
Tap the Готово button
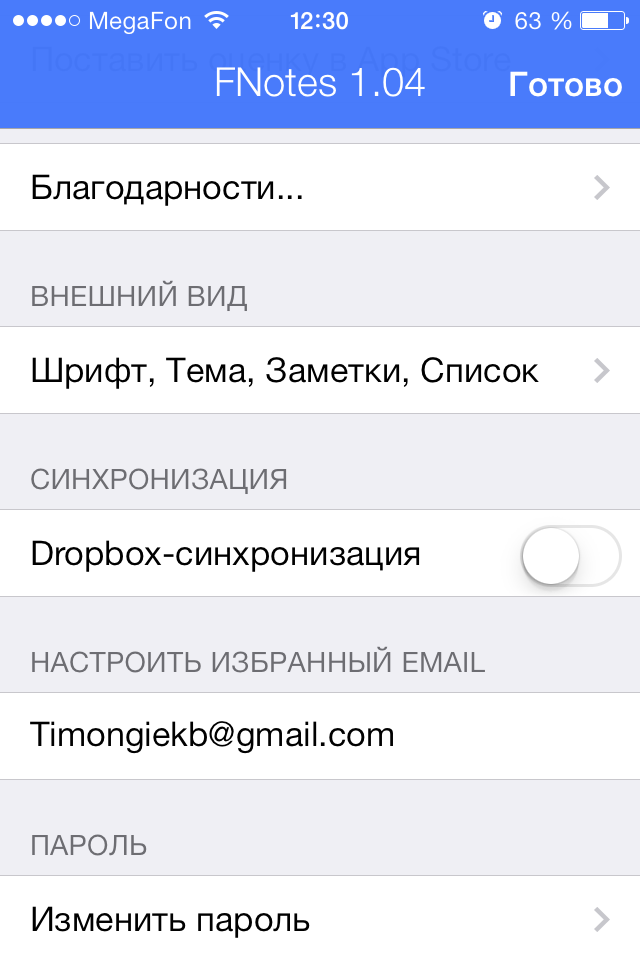[565, 84]
